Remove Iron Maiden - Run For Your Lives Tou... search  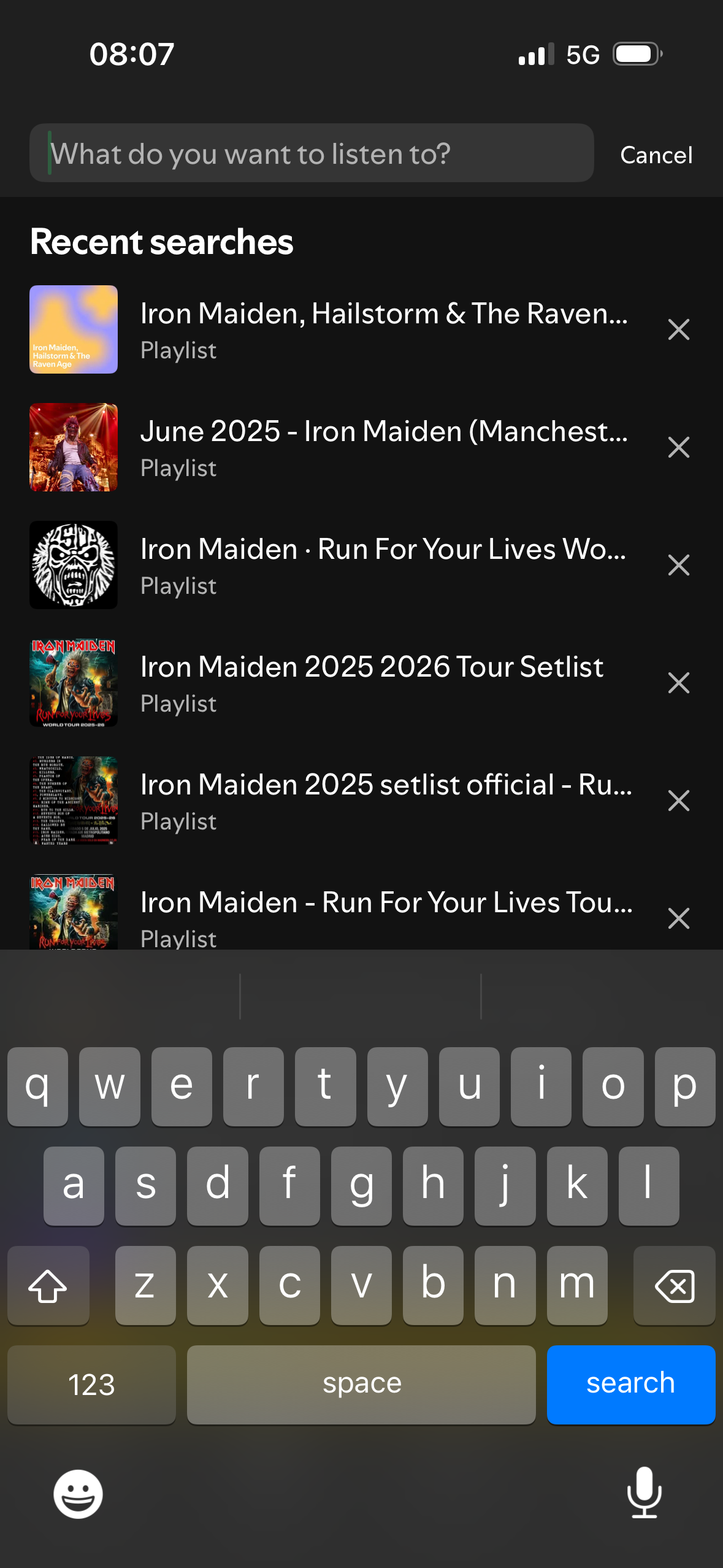[679, 918]
